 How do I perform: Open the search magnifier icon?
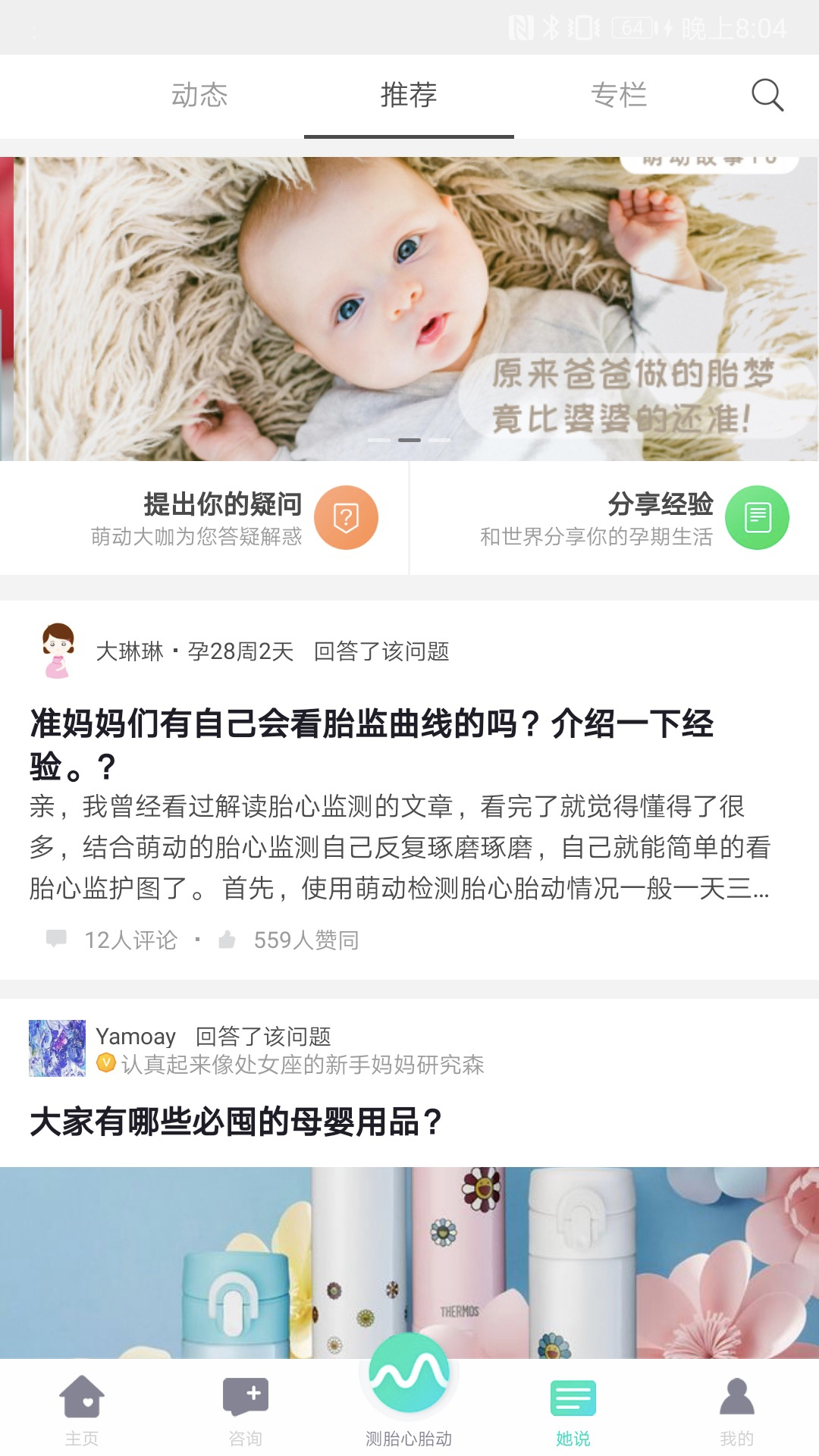(767, 96)
